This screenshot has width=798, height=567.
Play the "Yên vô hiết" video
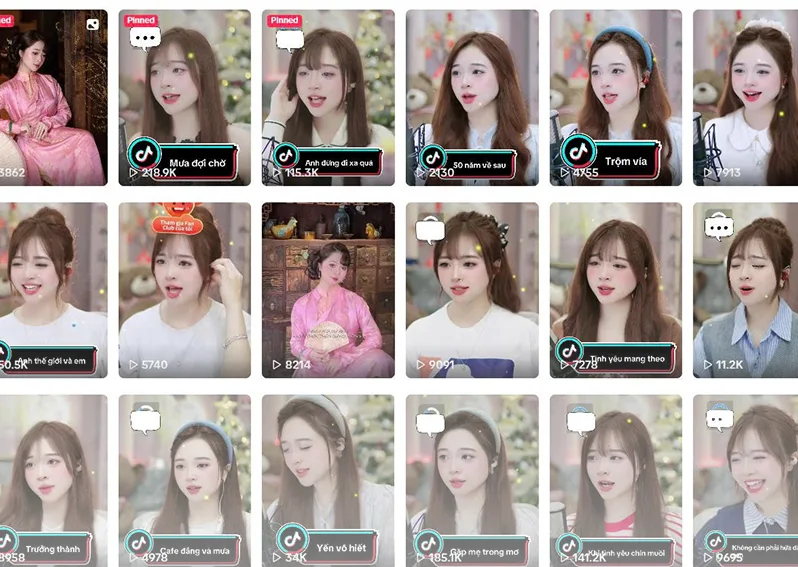(328, 480)
